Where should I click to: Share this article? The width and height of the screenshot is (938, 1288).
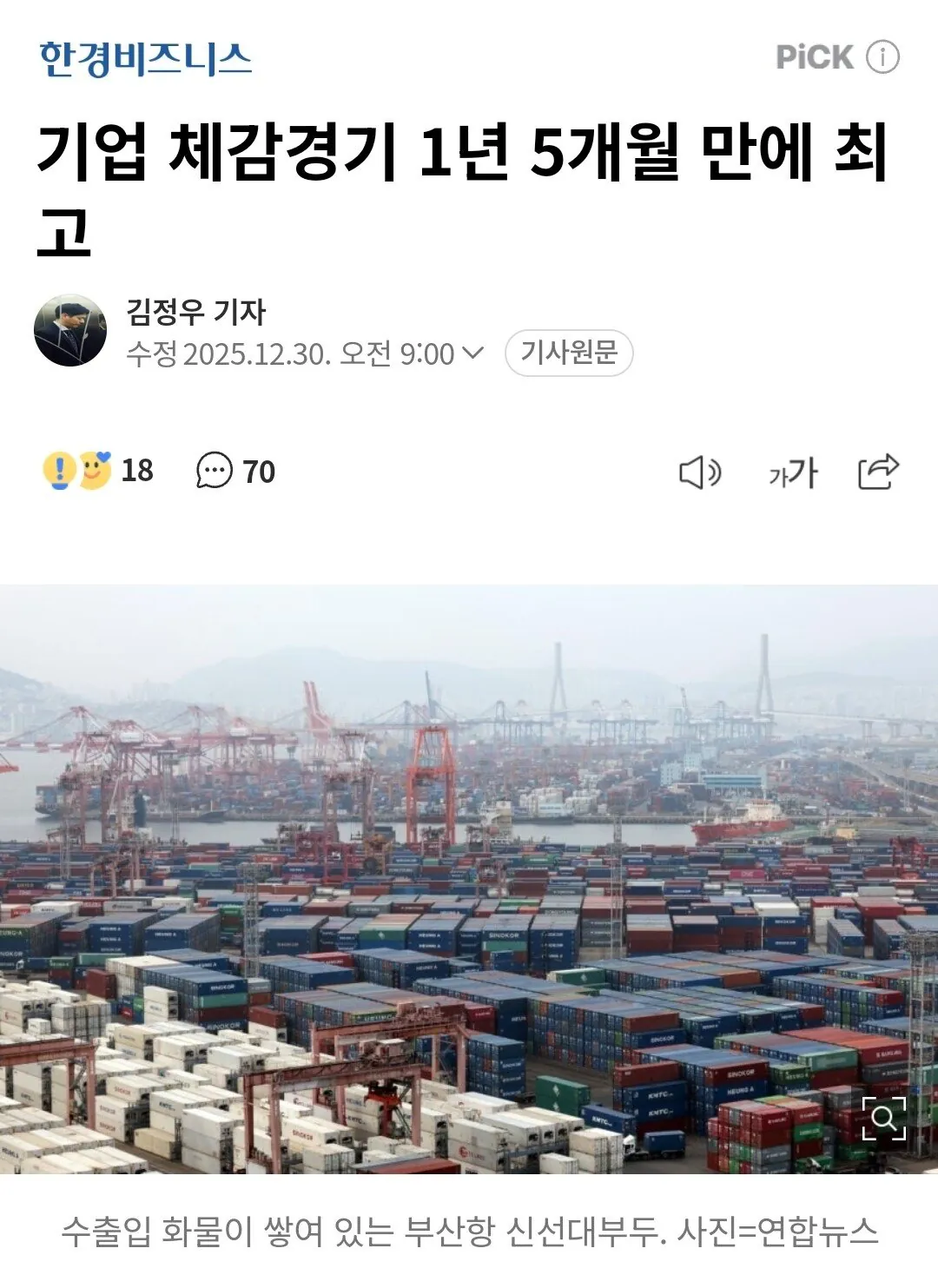coord(878,472)
